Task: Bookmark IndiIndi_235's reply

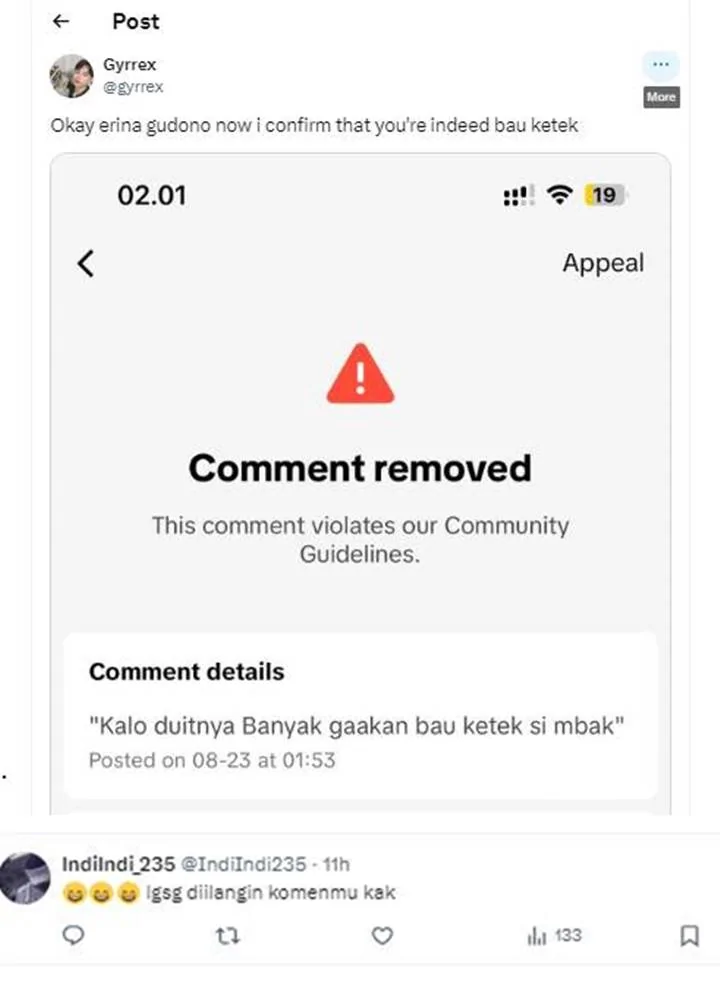Action: 688,936
